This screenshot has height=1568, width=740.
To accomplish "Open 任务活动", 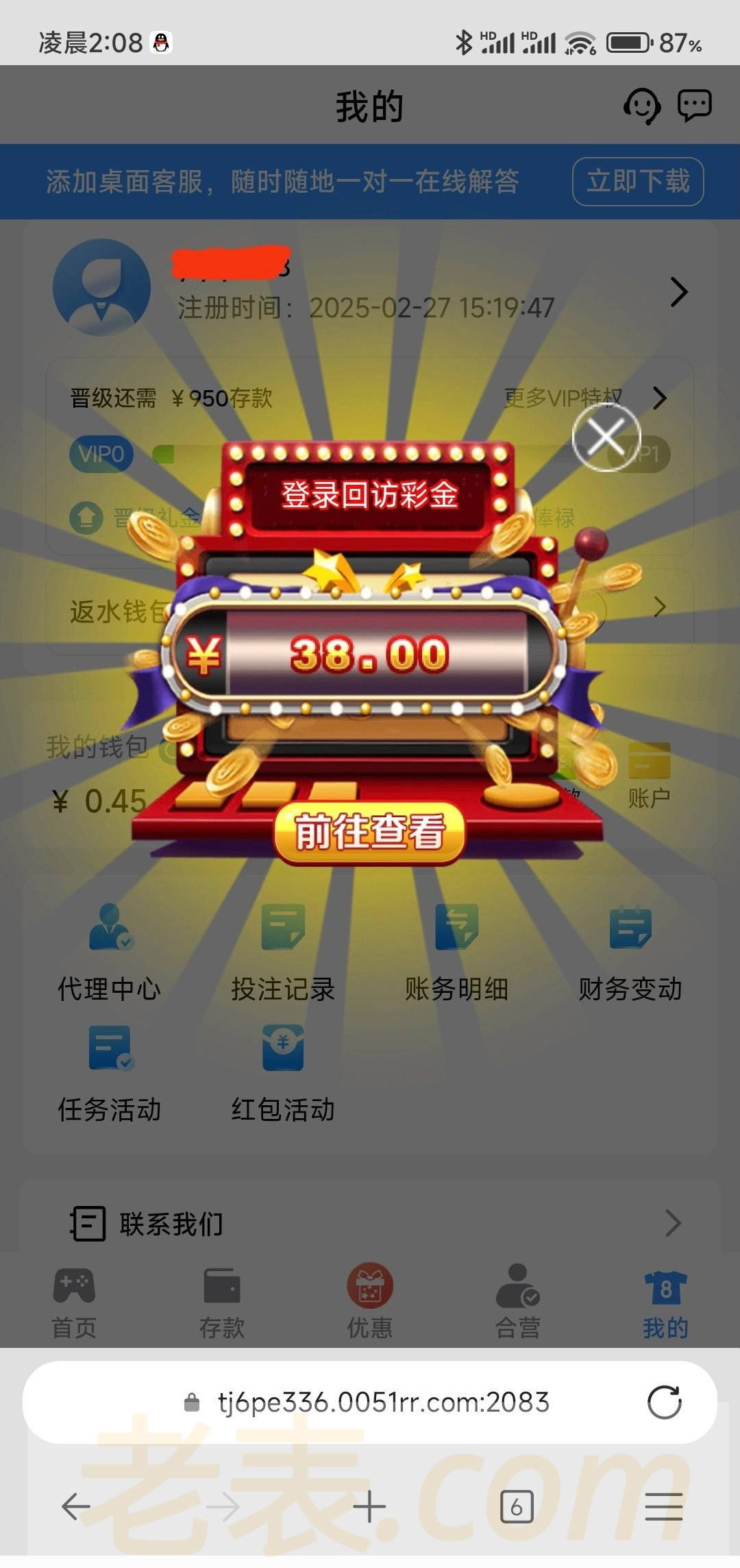I will pyautogui.click(x=110, y=1073).
